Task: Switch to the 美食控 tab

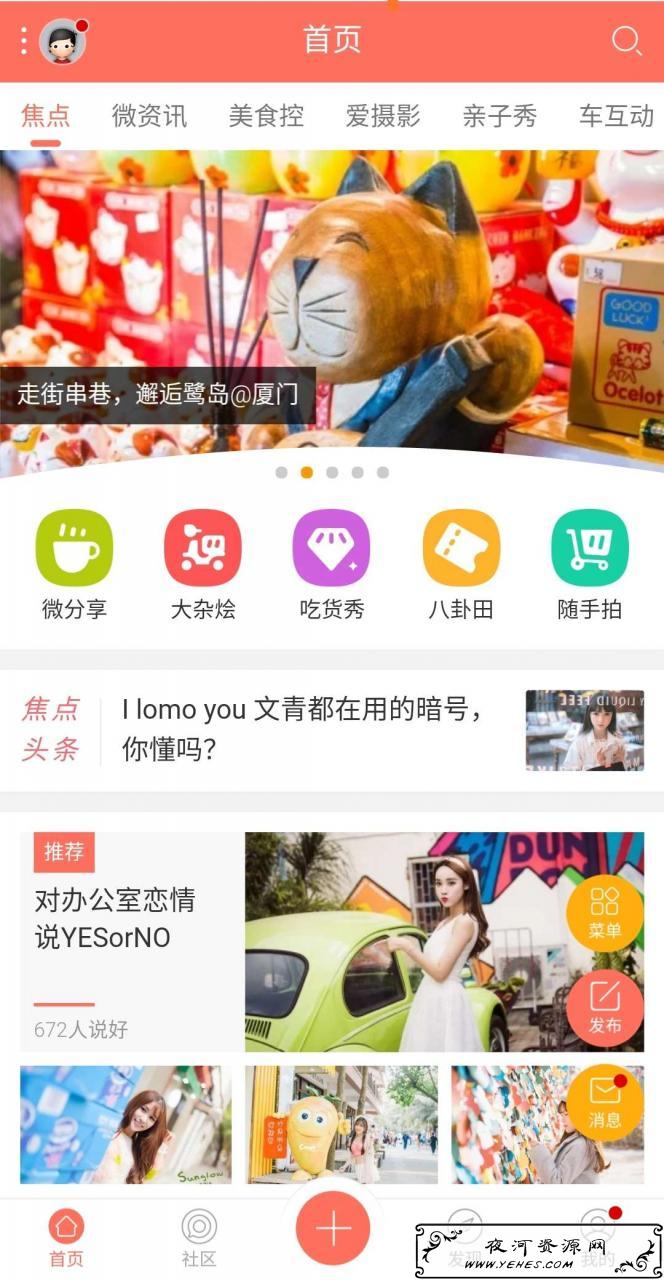Action: pos(266,116)
